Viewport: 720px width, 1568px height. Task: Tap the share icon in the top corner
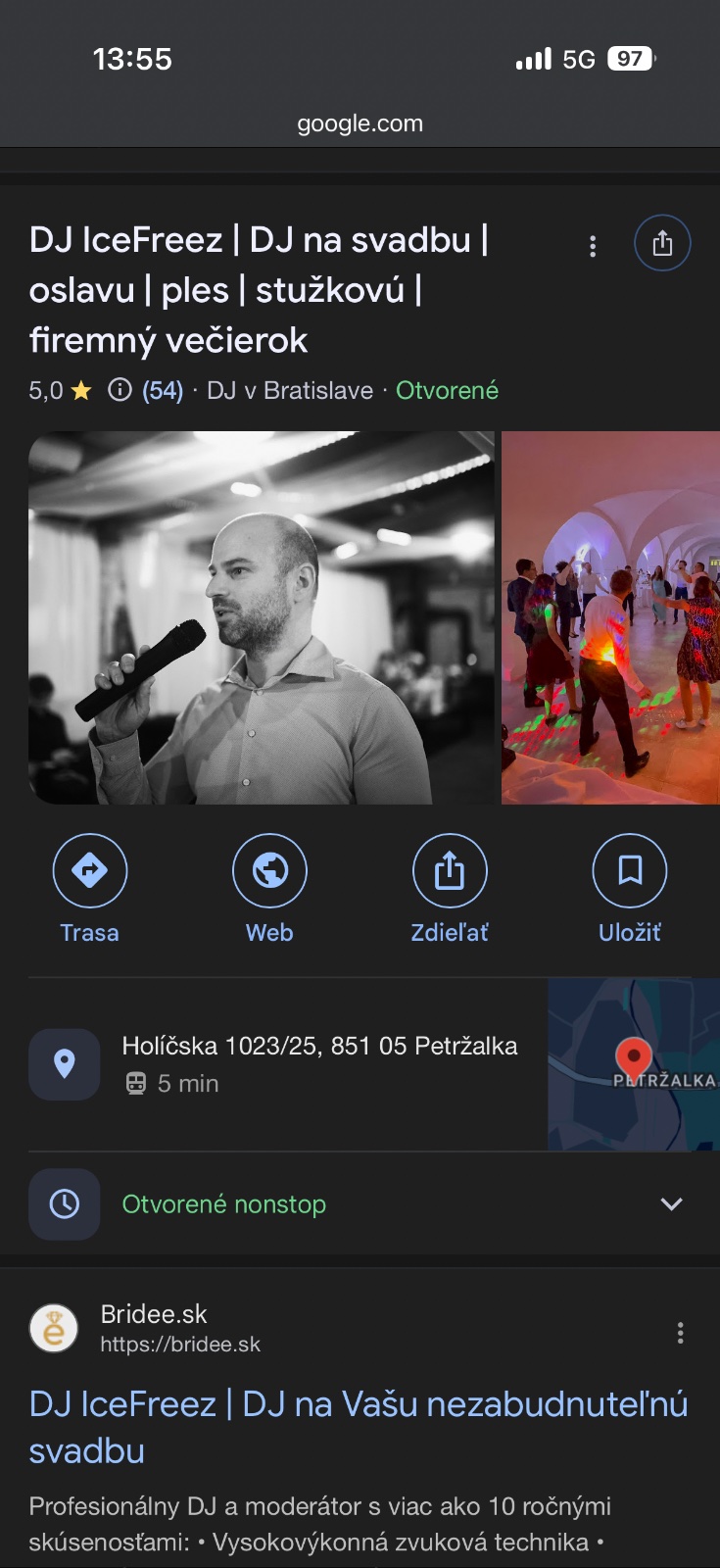[x=662, y=243]
